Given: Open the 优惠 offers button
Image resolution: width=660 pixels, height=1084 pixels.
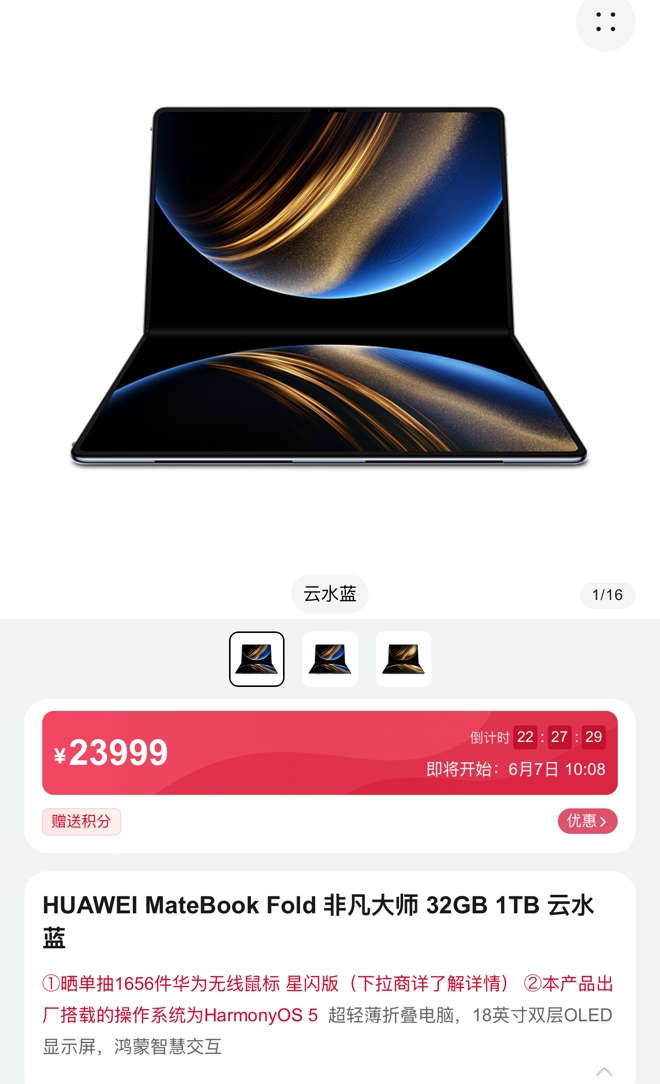Looking at the screenshot, I should pyautogui.click(x=587, y=821).
